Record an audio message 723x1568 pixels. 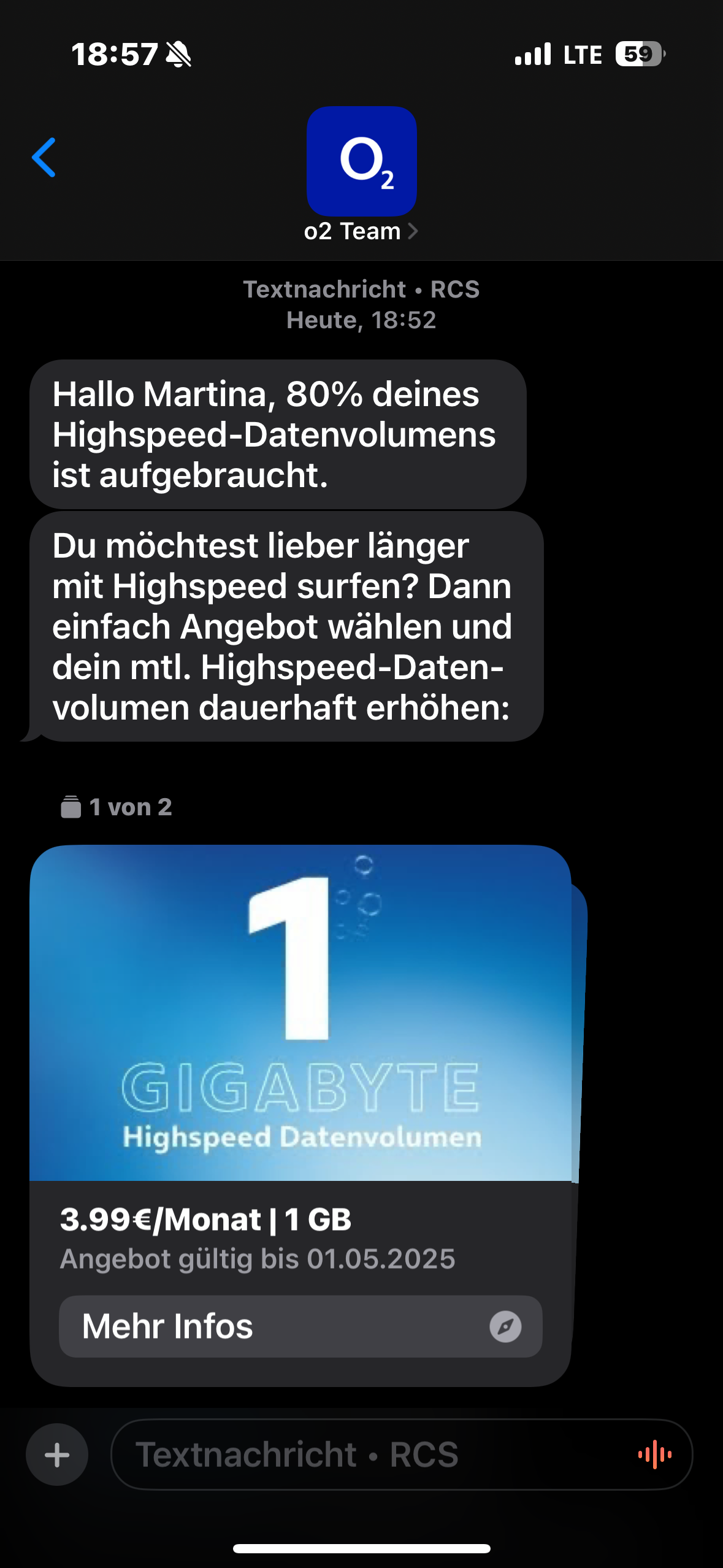pyautogui.click(x=654, y=1455)
